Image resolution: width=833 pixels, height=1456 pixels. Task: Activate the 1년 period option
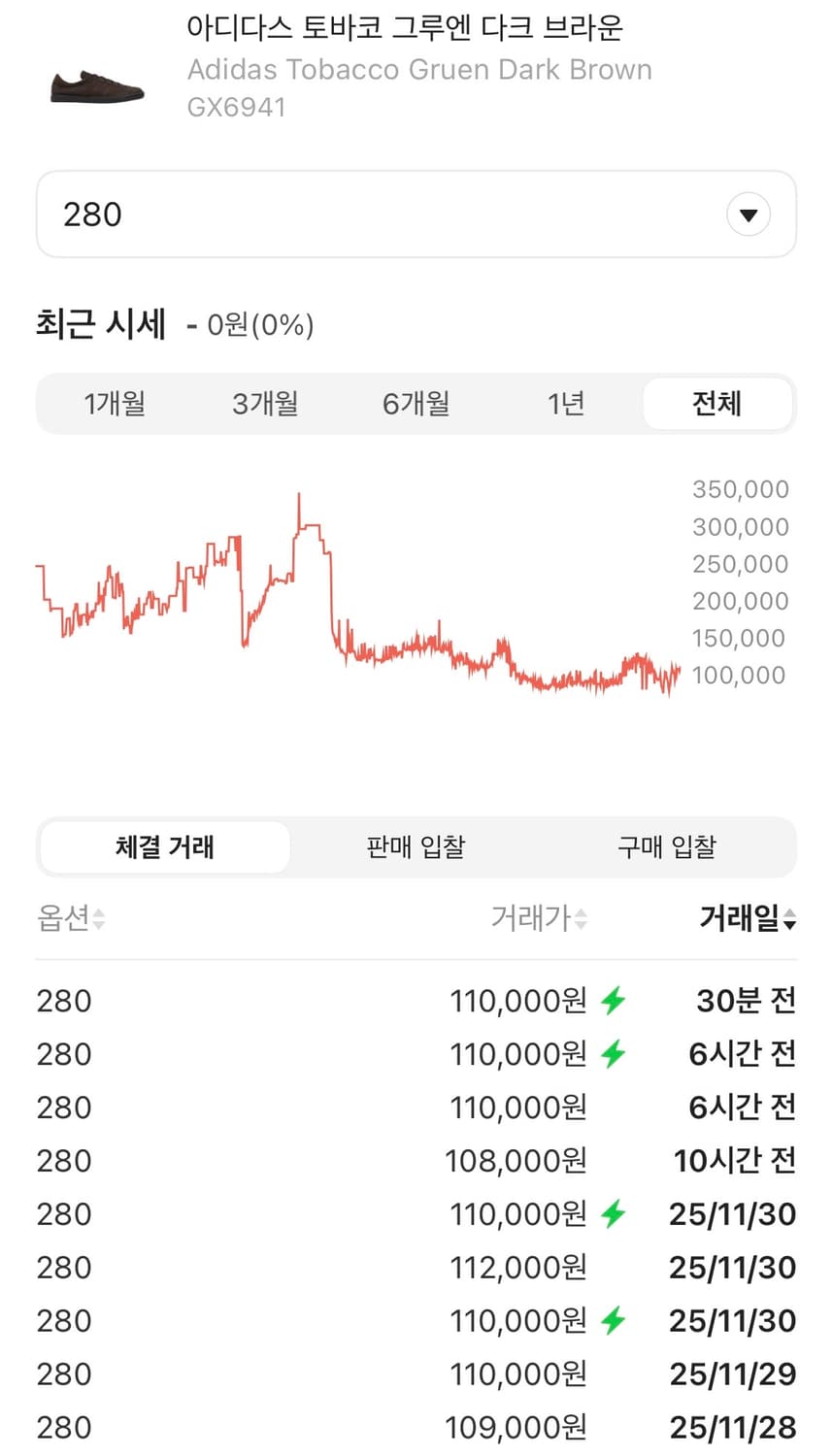point(566,404)
